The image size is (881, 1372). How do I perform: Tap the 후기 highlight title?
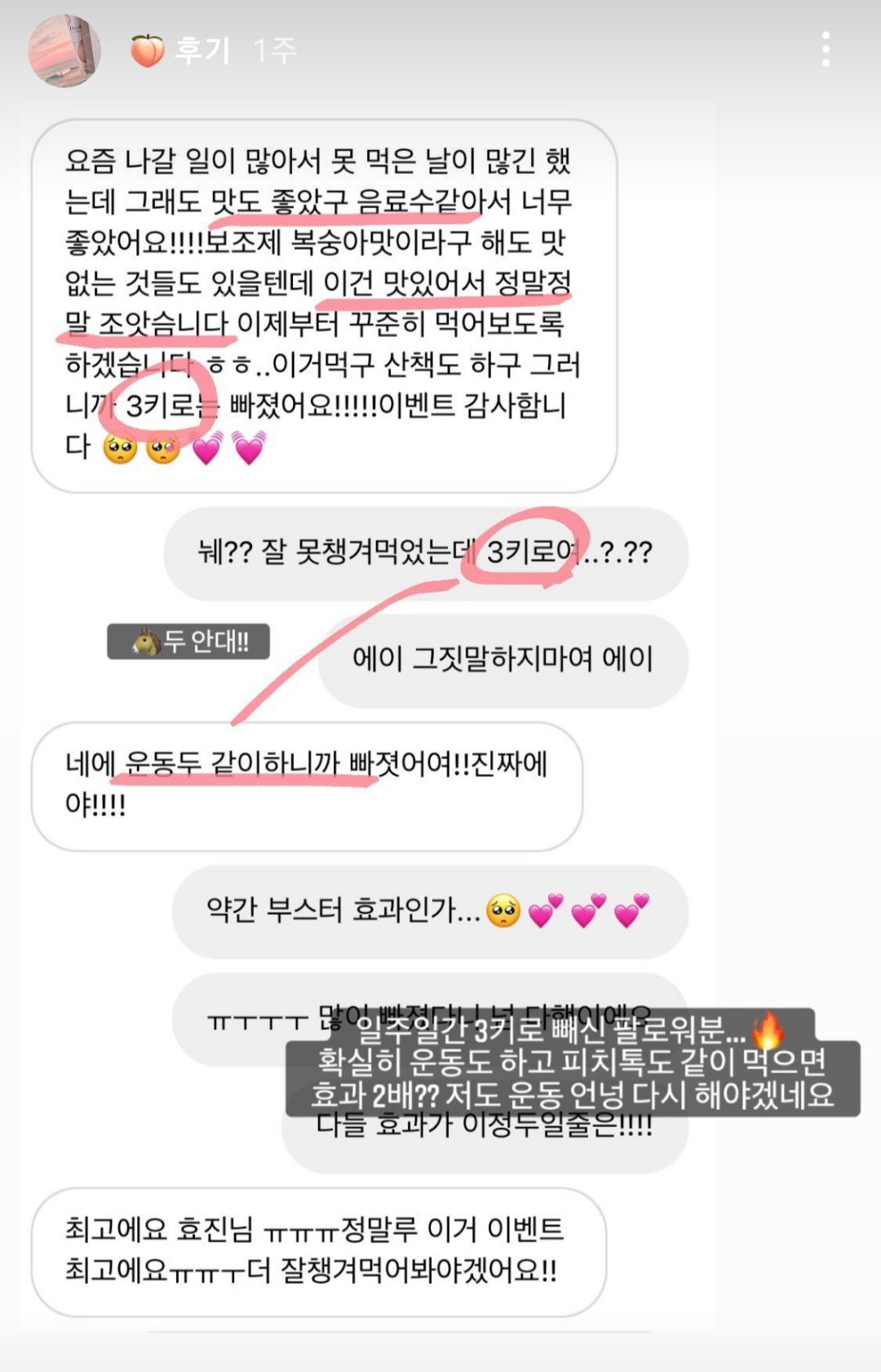[201, 51]
